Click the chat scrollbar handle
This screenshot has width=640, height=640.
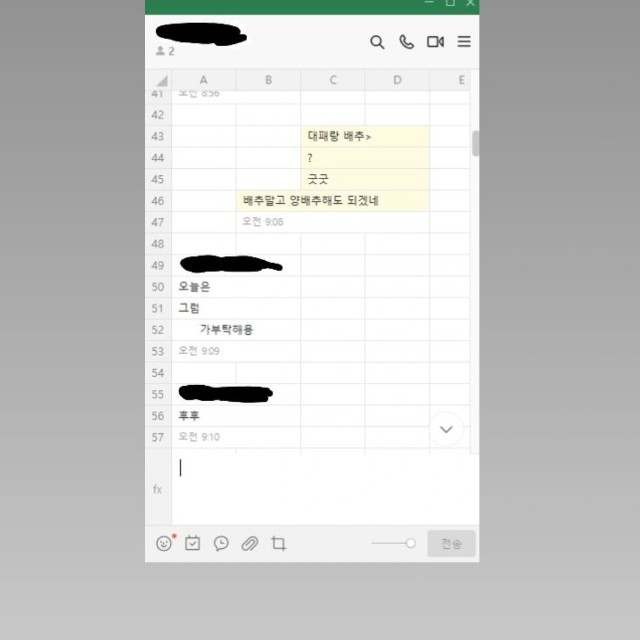[475, 143]
